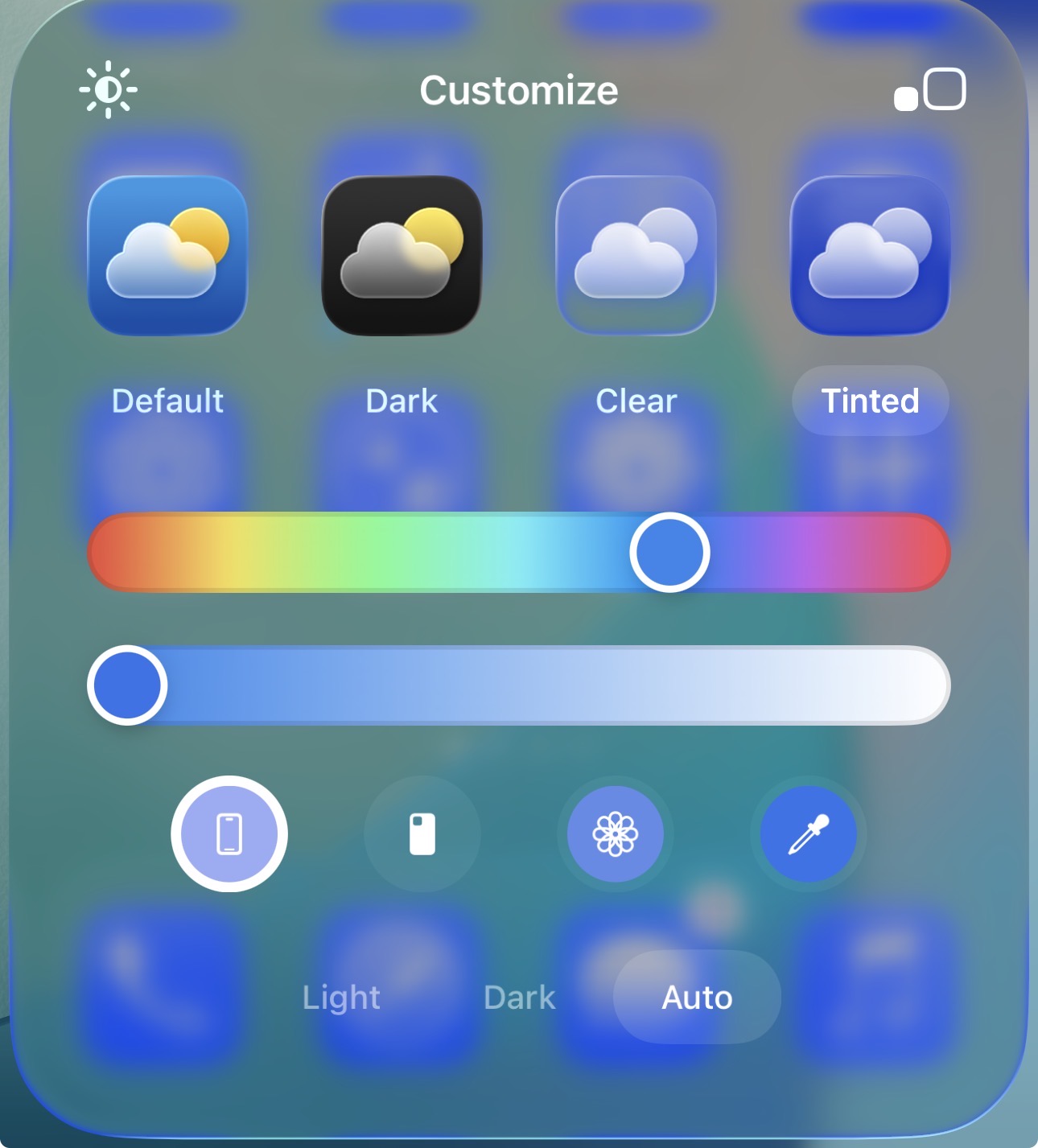The width and height of the screenshot is (1038, 1148).
Task: Match tint to the phone color
Action: click(x=229, y=833)
